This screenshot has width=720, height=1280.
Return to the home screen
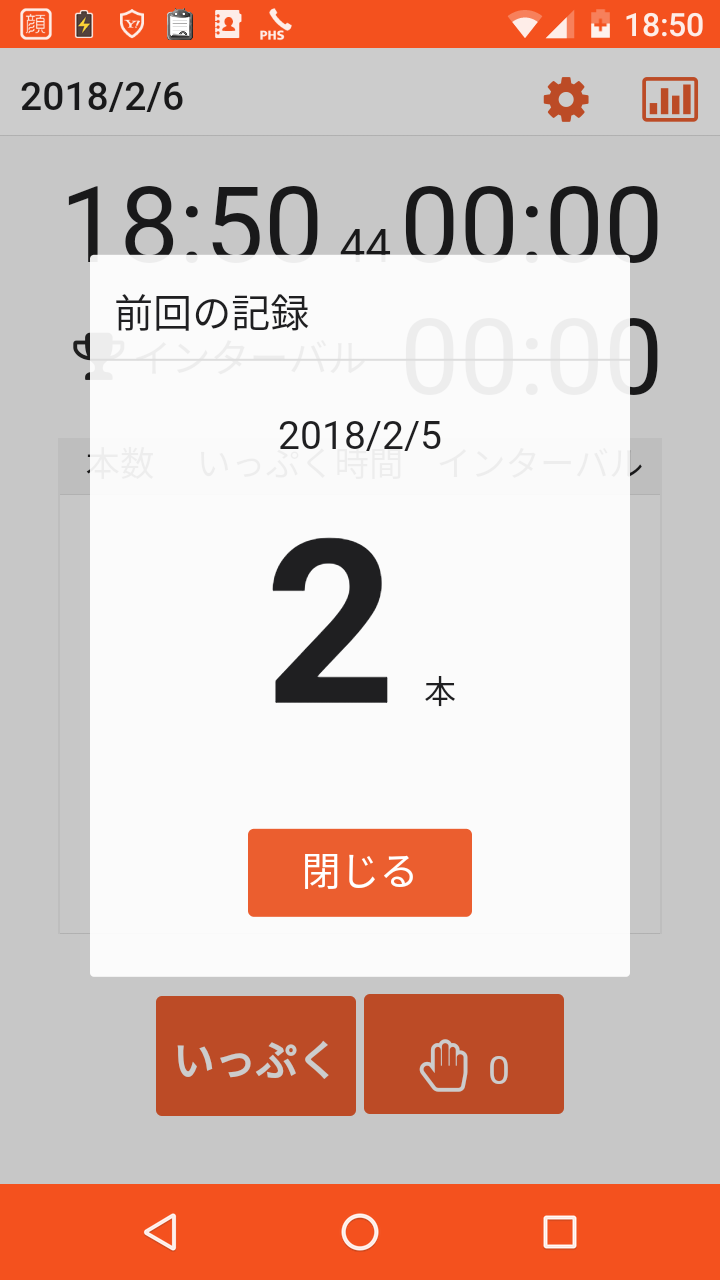coord(360,1232)
